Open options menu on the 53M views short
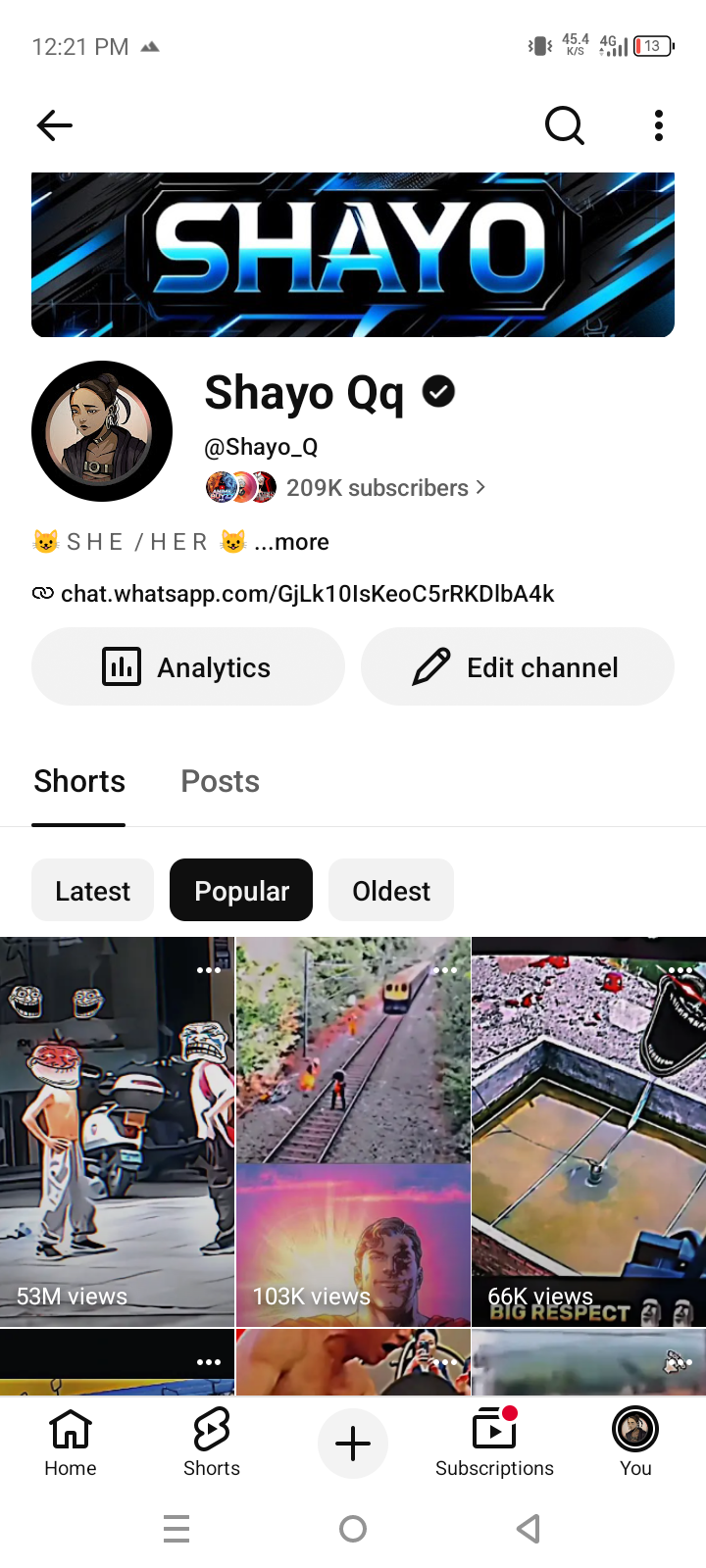The image size is (706, 1568). pos(209,970)
